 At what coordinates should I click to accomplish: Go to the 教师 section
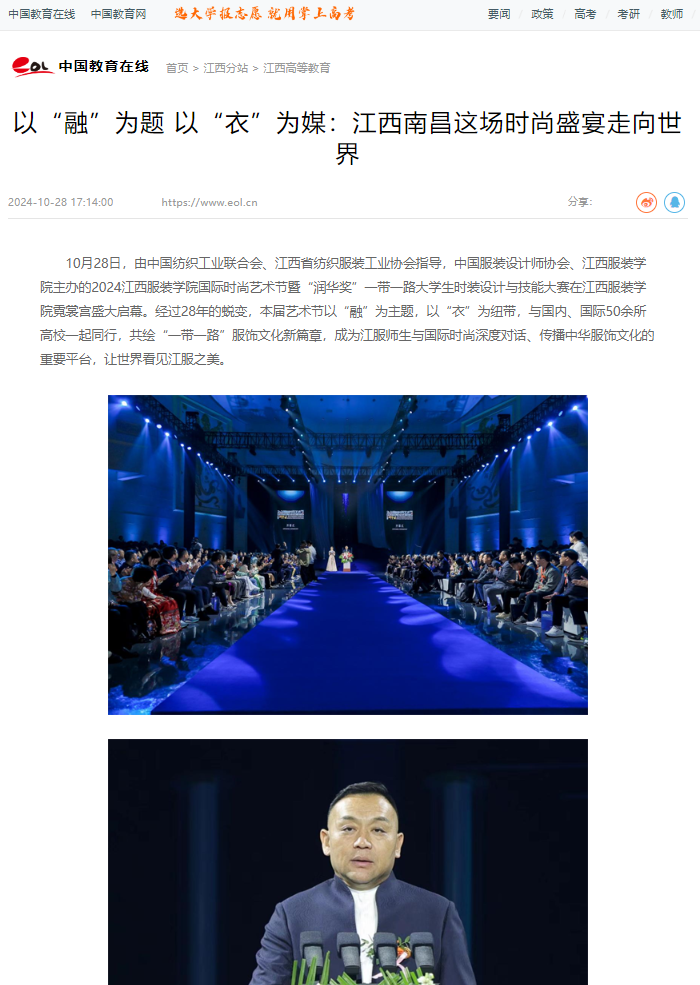671,14
